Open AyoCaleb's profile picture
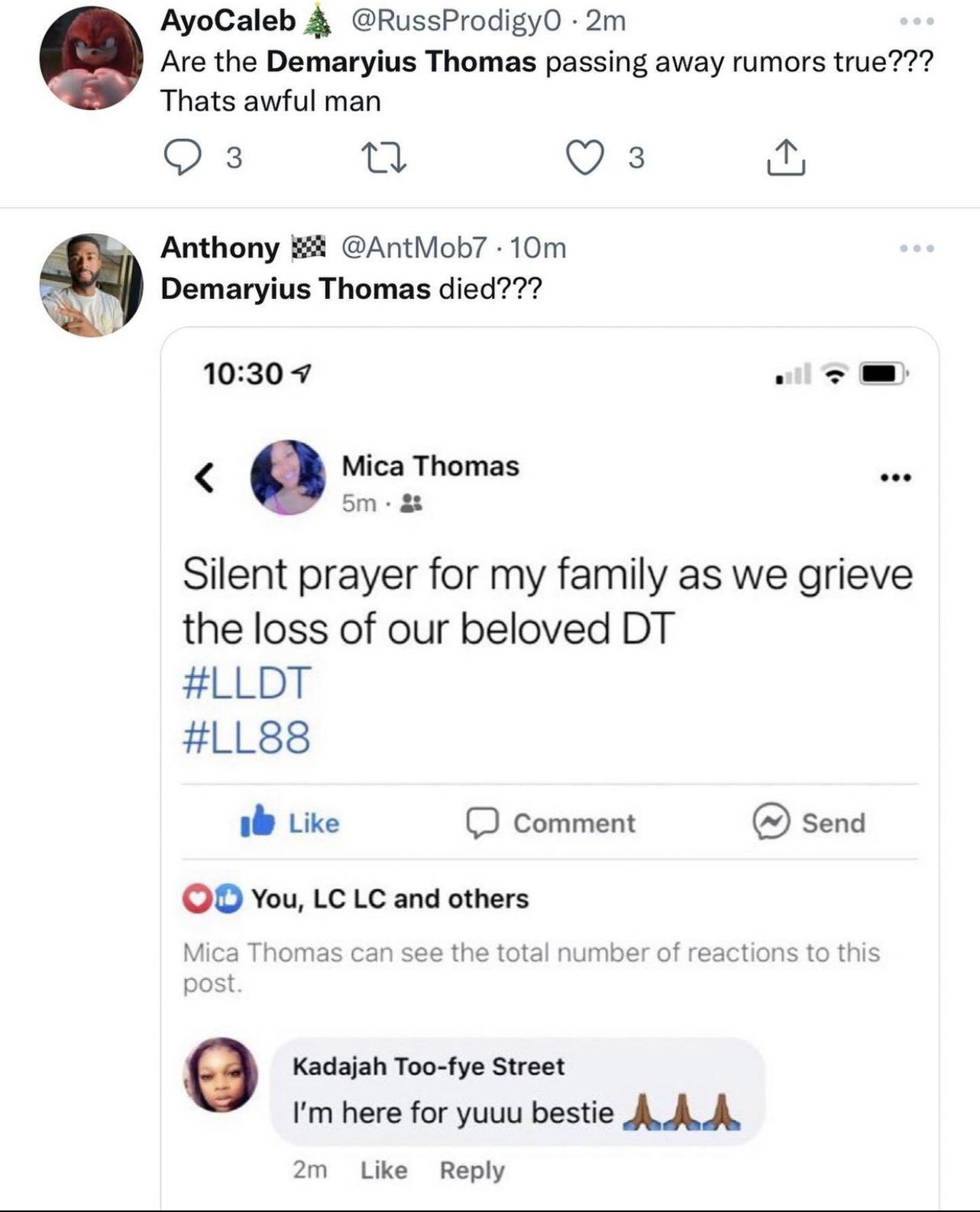The height and width of the screenshot is (1212, 980). click(91, 60)
